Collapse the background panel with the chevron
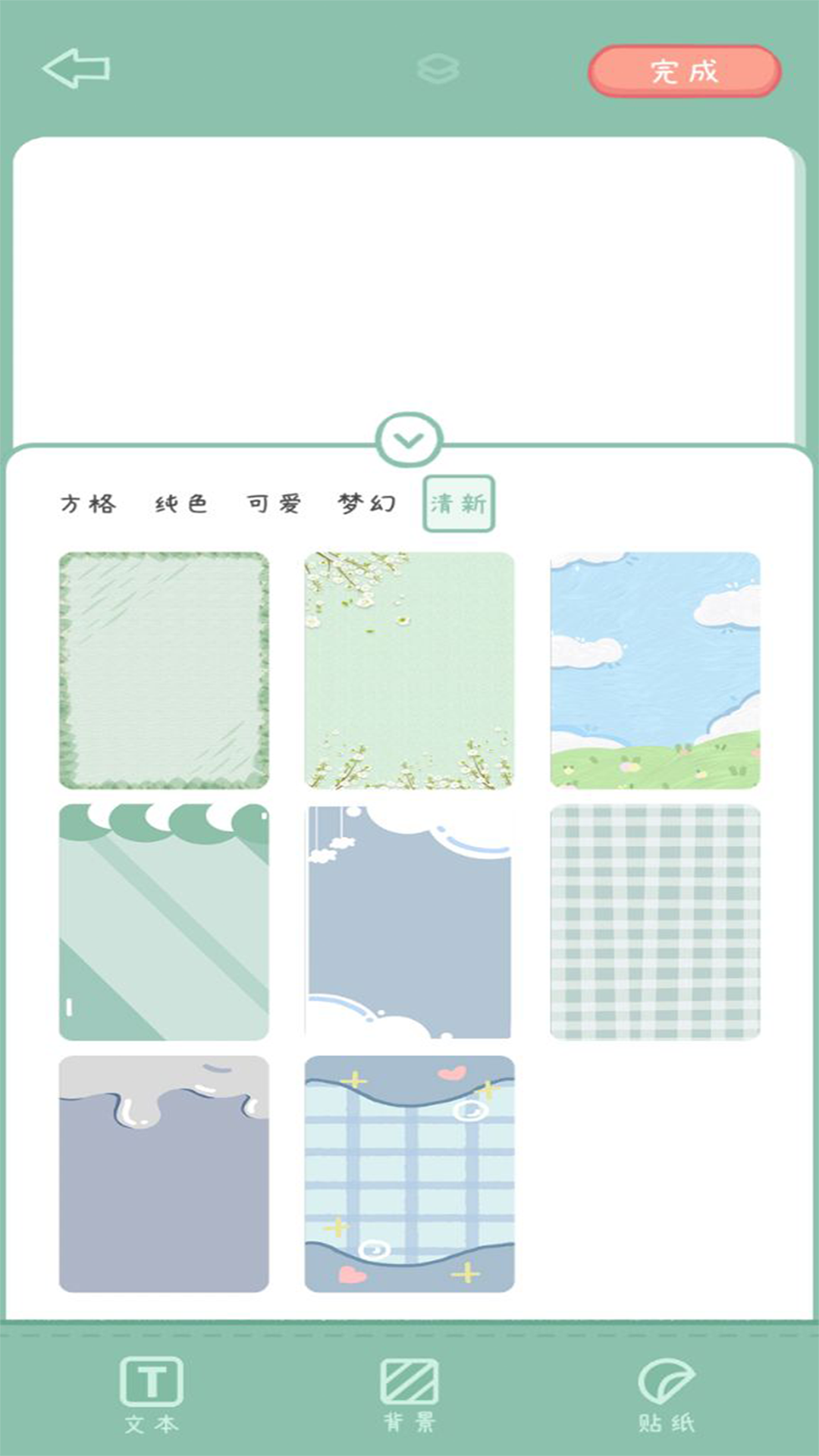The height and width of the screenshot is (1456, 819). tap(409, 440)
